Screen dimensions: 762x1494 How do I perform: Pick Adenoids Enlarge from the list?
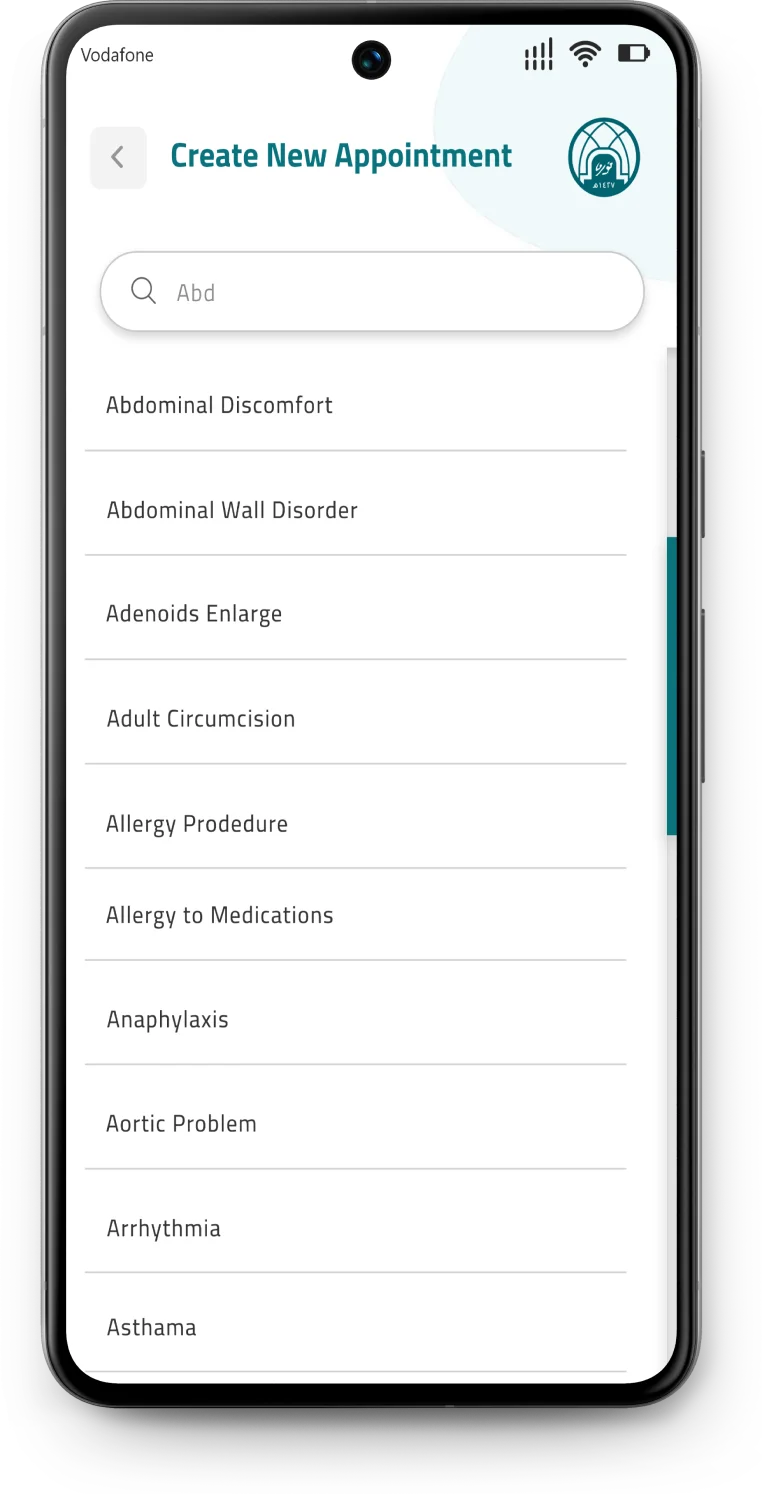pyautogui.click(x=356, y=614)
